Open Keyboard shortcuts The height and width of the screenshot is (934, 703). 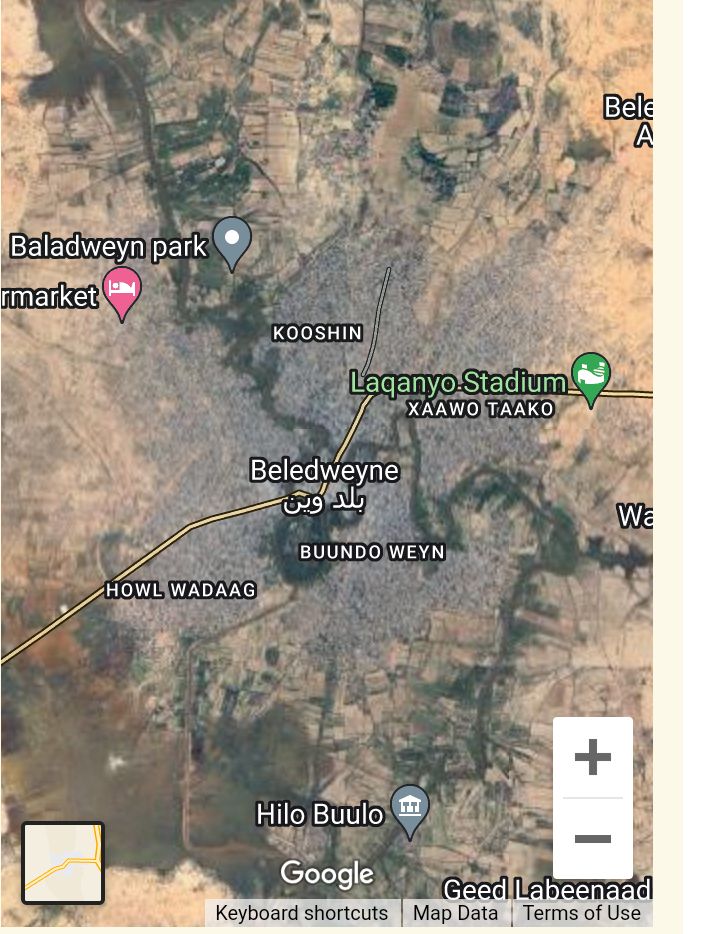tap(301, 913)
